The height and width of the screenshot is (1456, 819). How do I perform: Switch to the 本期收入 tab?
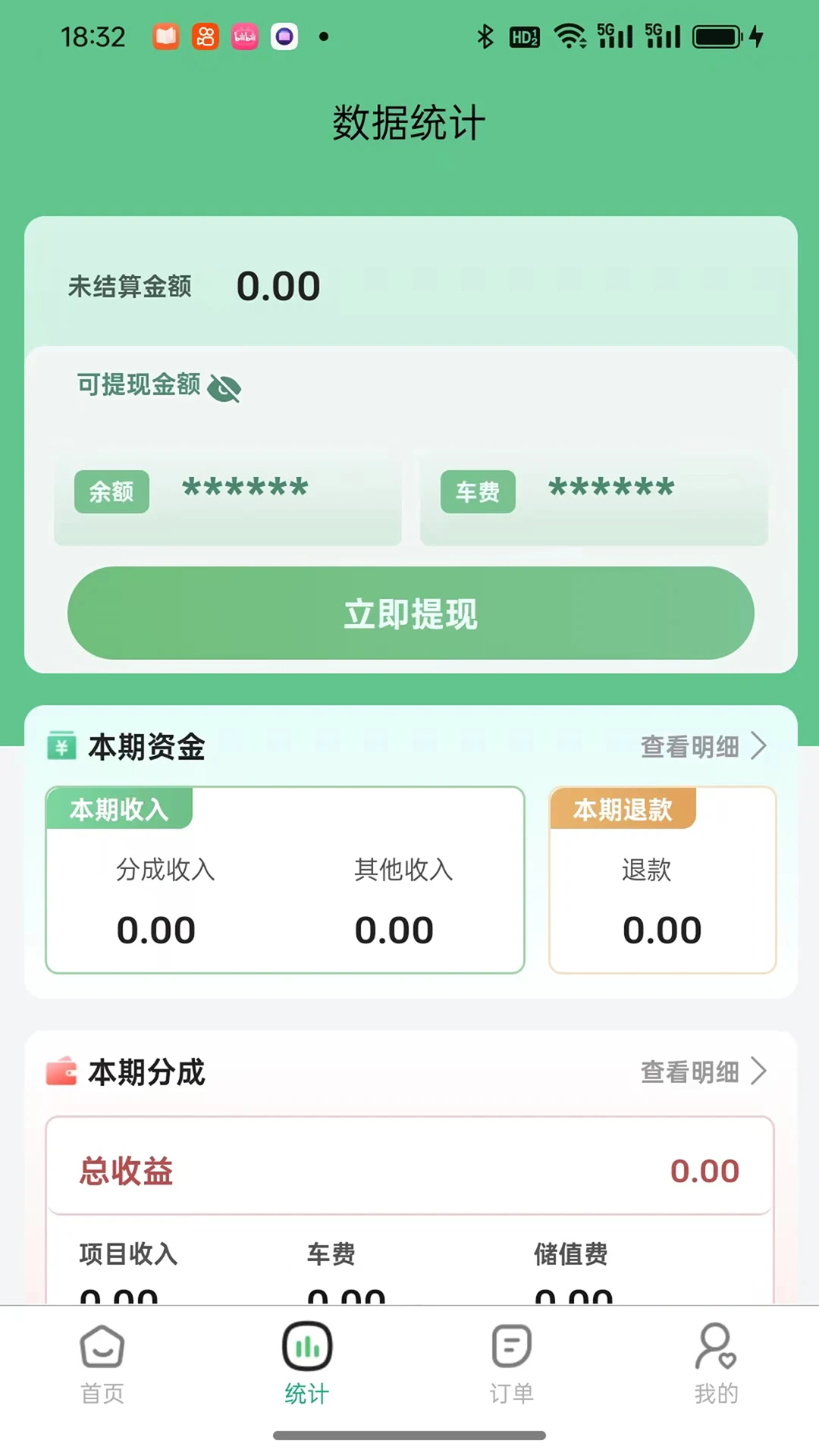119,809
